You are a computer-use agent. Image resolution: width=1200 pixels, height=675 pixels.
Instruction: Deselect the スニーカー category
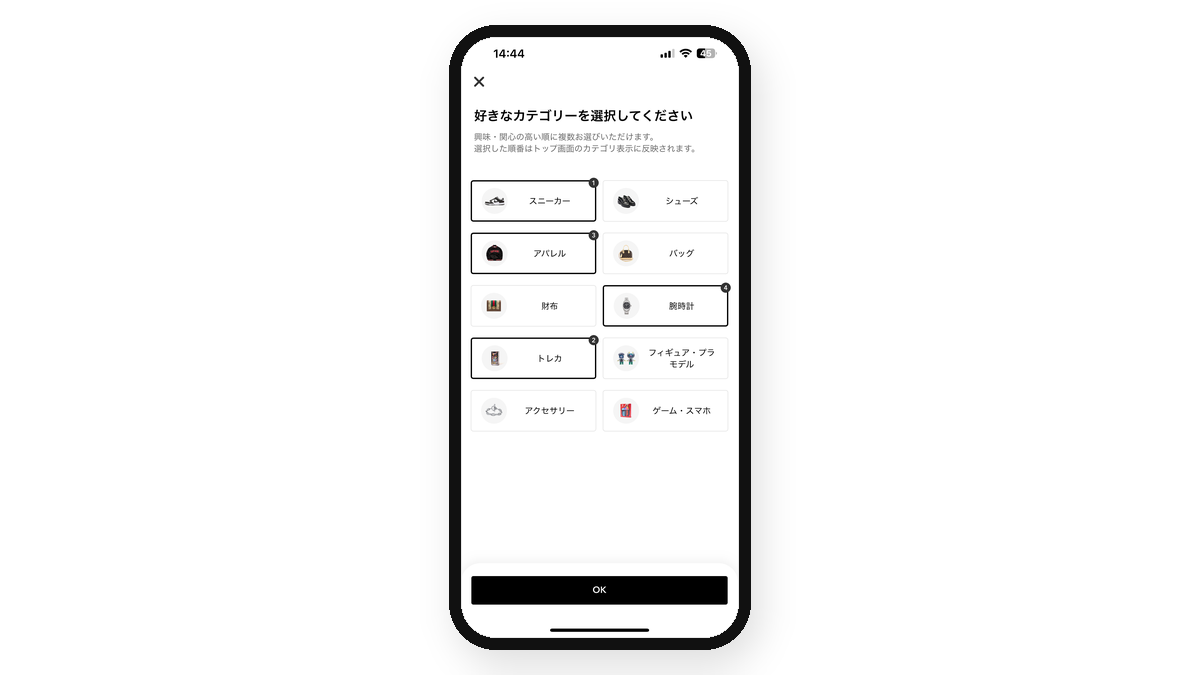(533, 201)
